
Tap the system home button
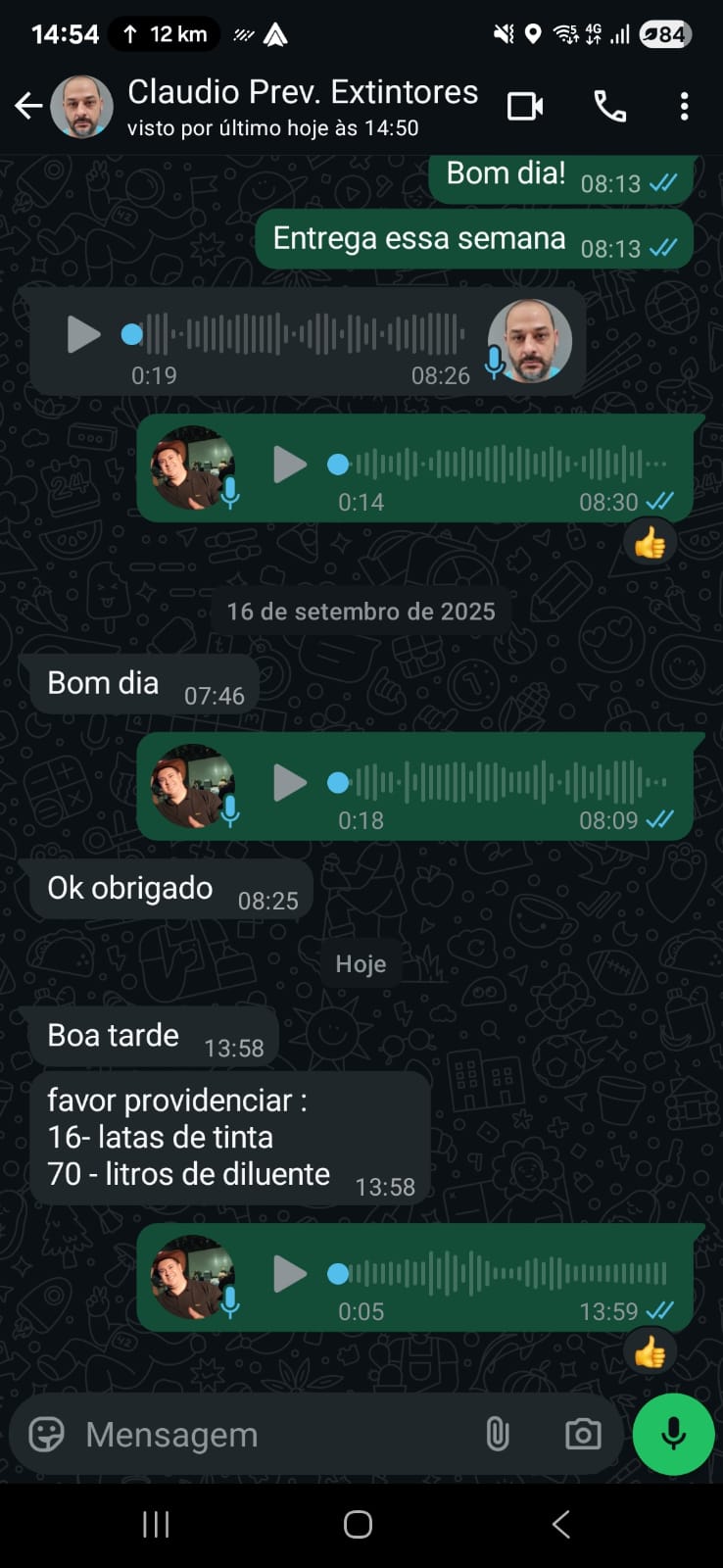point(358,1524)
